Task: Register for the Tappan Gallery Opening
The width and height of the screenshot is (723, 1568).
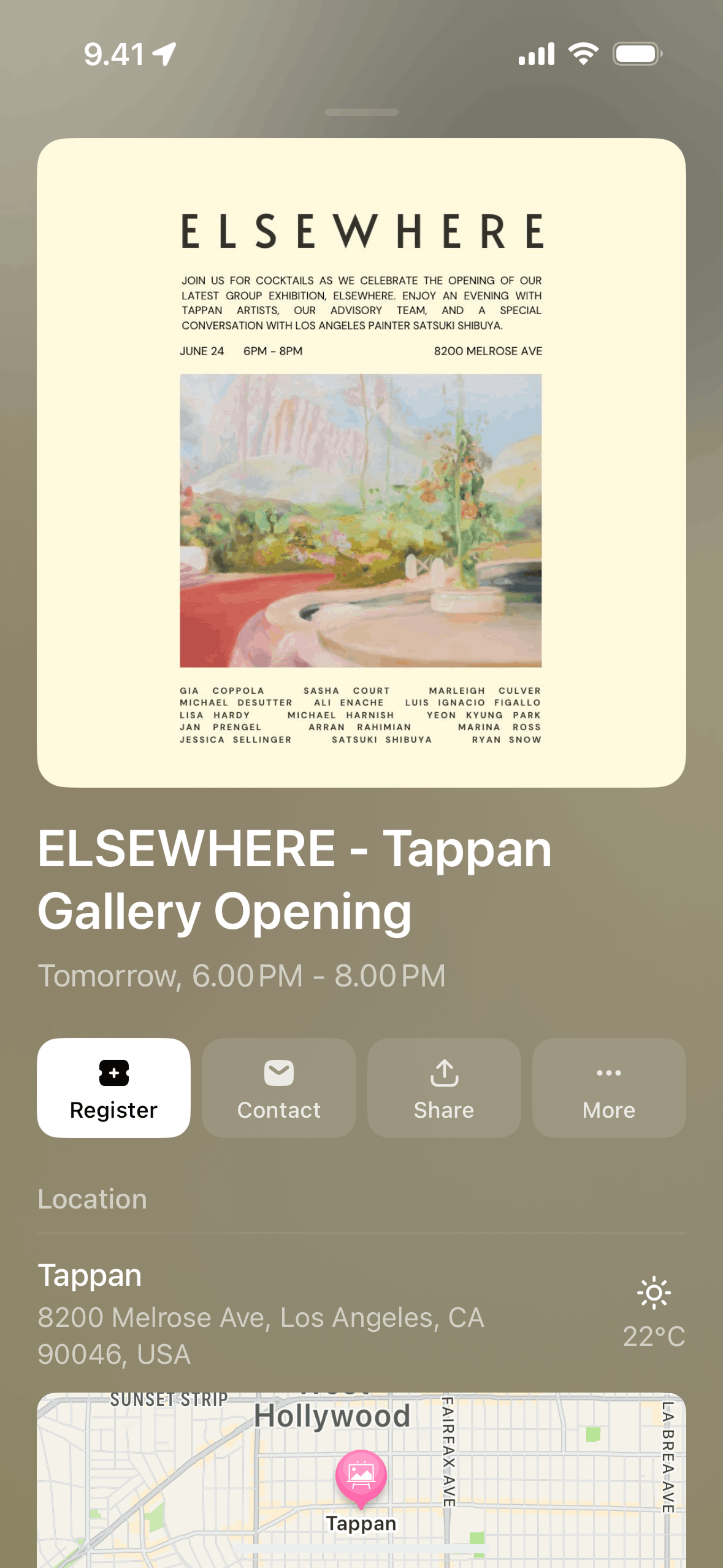Action: click(113, 1087)
